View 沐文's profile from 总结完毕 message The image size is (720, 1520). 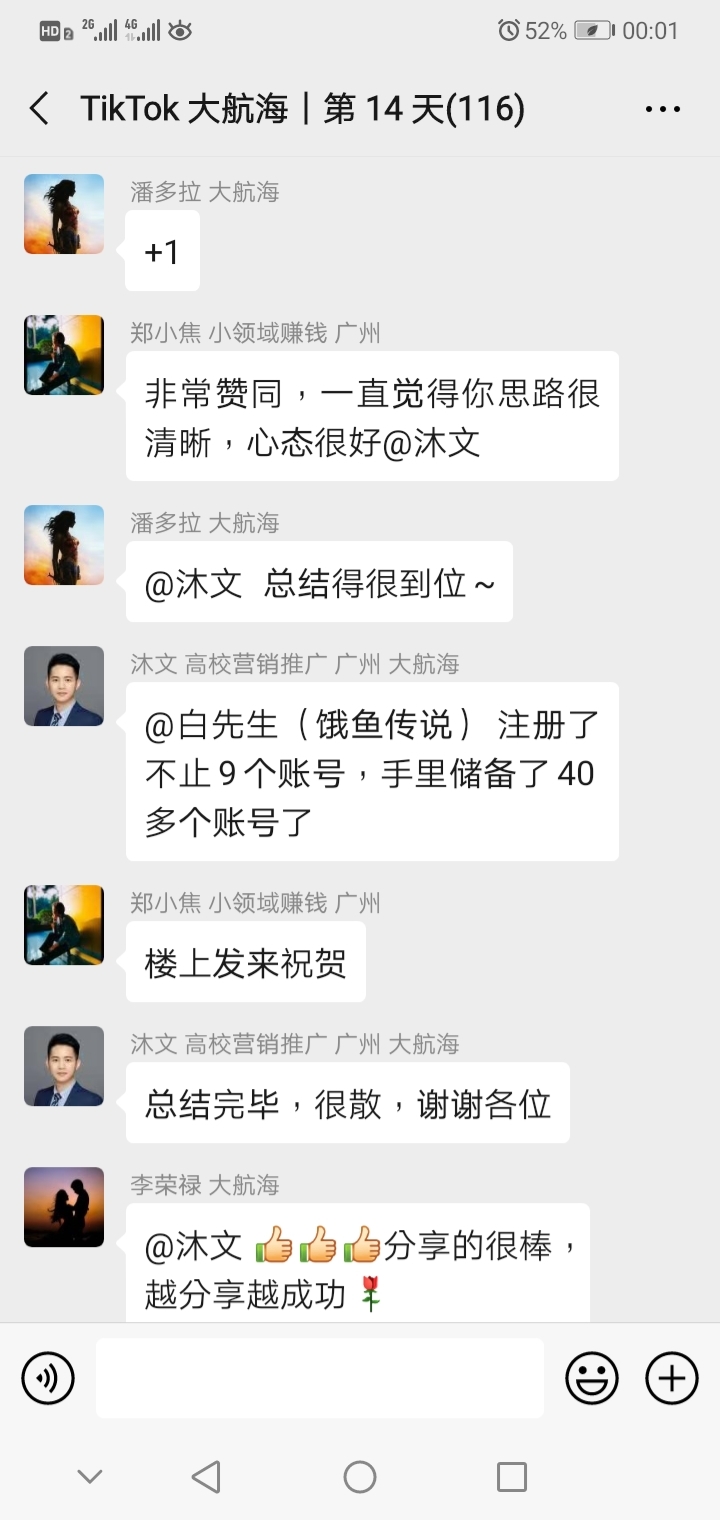[x=64, y=1066]
